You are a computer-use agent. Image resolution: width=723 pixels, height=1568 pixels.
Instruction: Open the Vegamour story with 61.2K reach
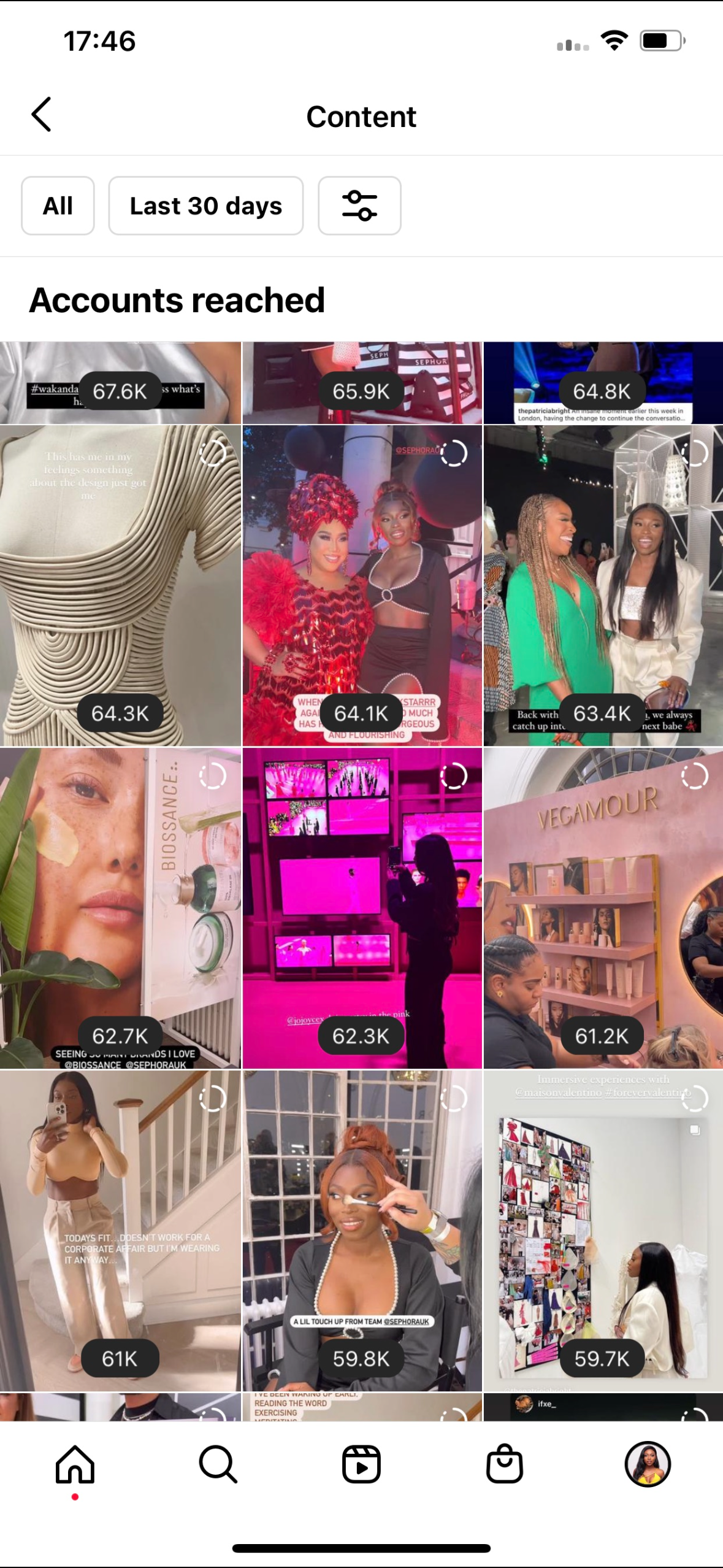(x=603, y=907)
